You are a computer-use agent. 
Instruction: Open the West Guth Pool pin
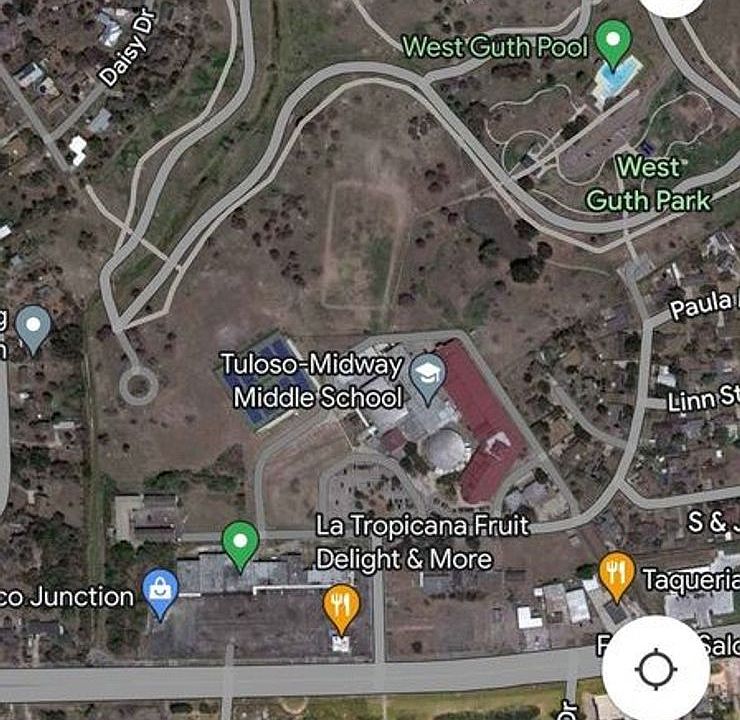point(613,42)
